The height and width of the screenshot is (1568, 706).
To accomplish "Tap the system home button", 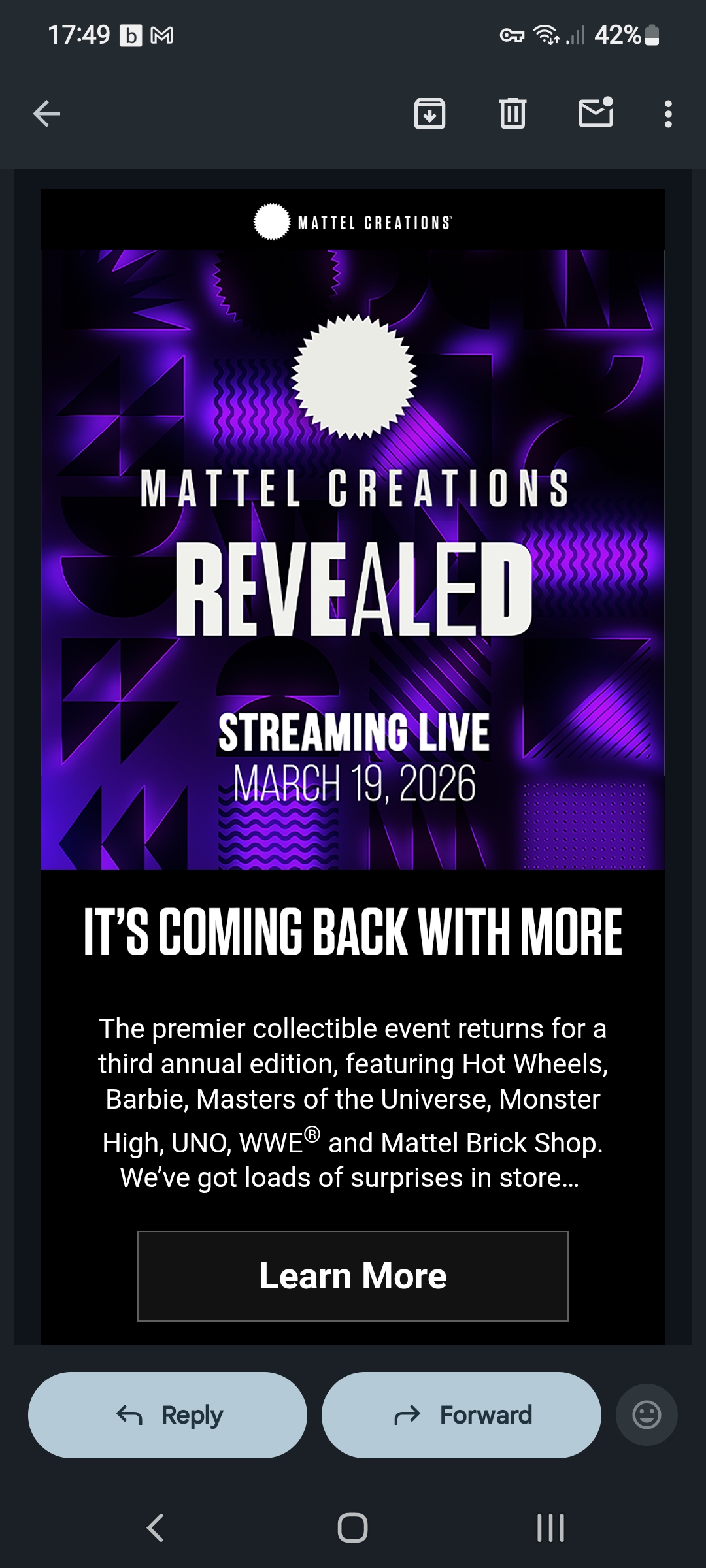I will tap(352, 1527).
